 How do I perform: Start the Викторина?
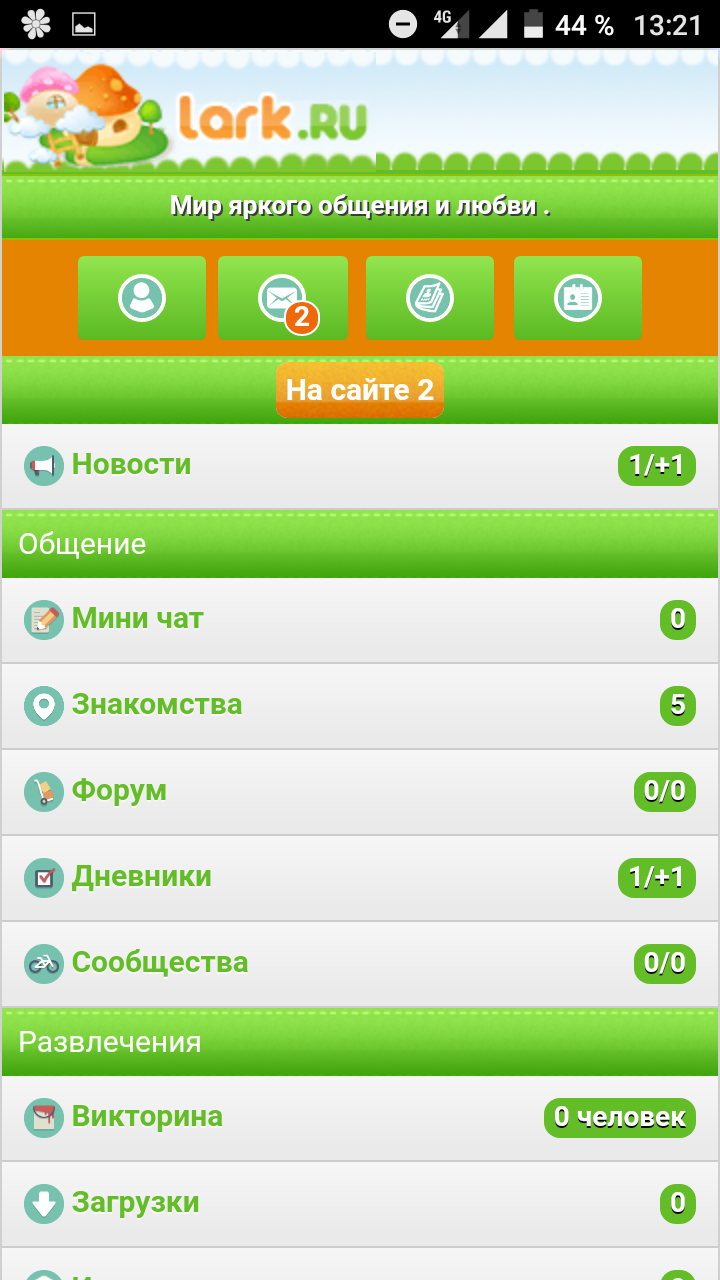pyautogui.click(x=147, y=1117)
